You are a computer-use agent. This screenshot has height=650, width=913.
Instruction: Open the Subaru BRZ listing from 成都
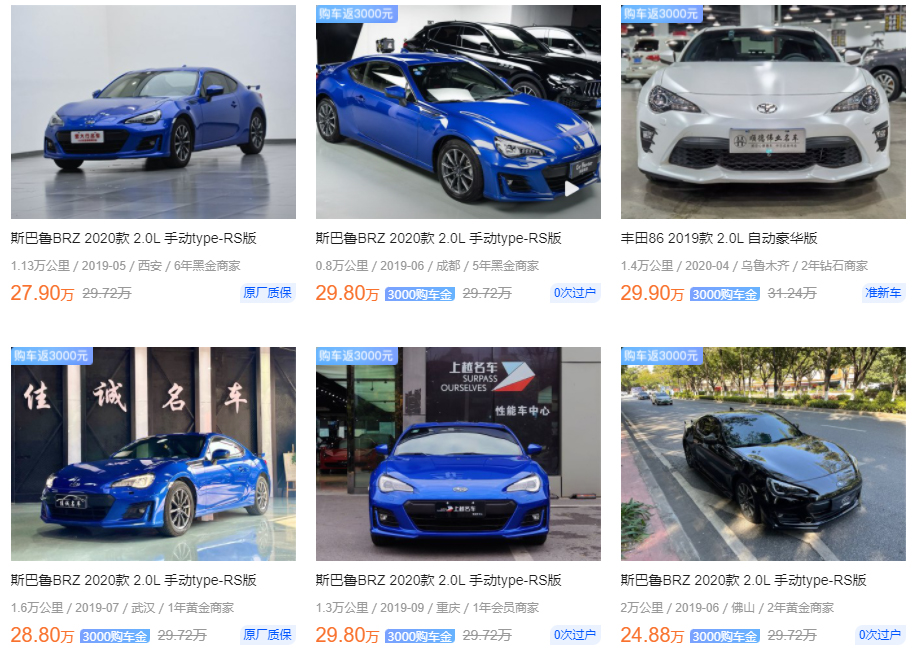pos(458,112)
